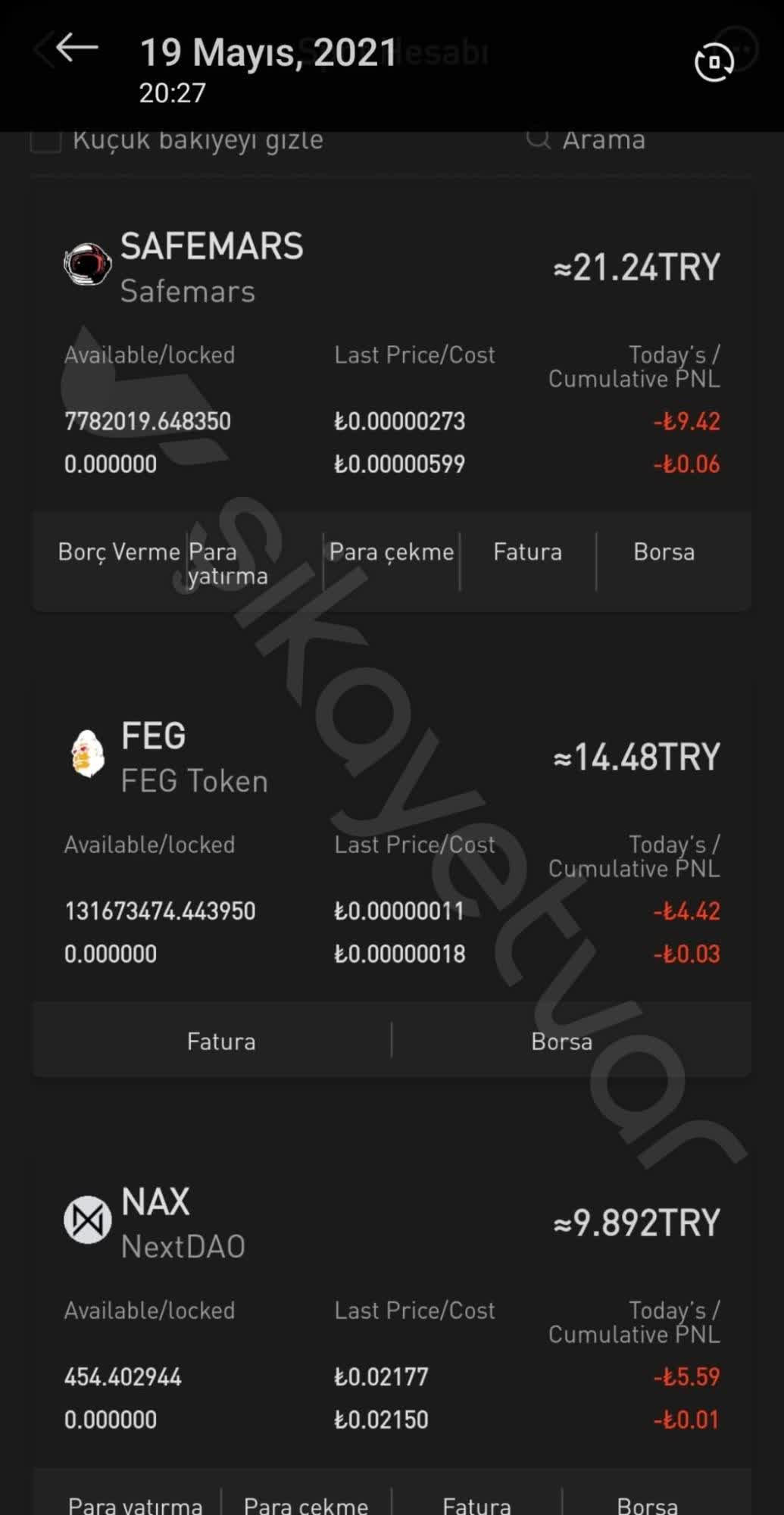Image resolution: width=784 pixels, height=1515 pixels.
Task: Go back using the arrow icon
Action: point(77,48)
